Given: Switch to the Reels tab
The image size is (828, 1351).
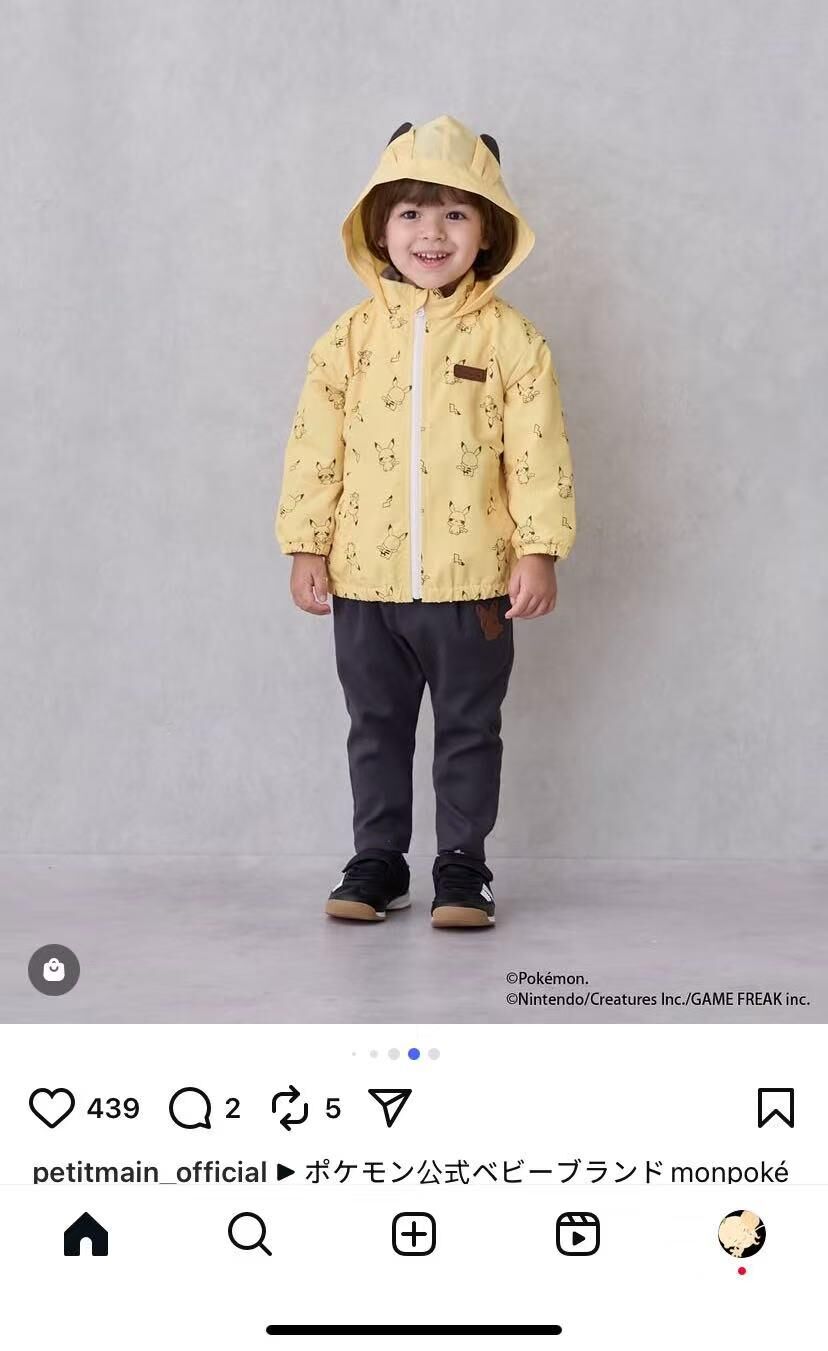Looking at the screenshot, I should tap(578, 1234).
